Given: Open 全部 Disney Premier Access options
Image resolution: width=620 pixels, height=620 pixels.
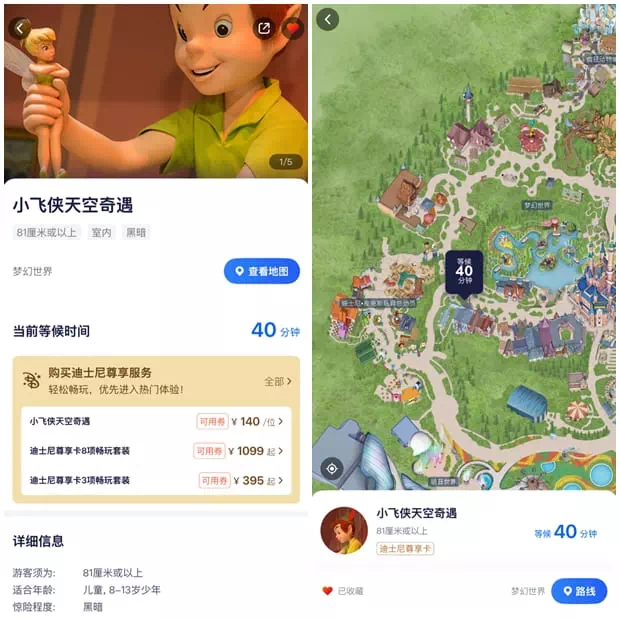Looking at the screenshot, I should coord(278,381).
